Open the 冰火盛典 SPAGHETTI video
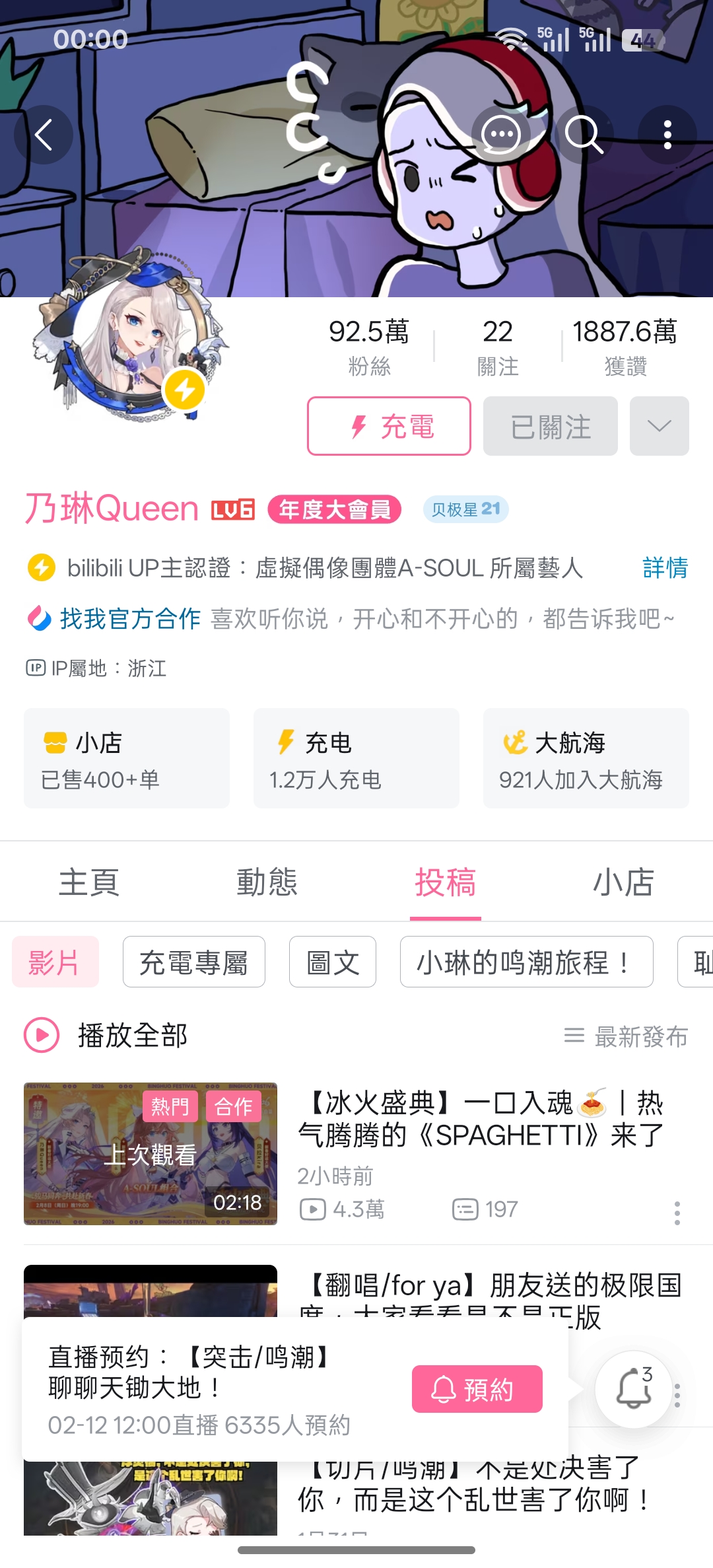The width and height of the screenshot is (713, 1568). click(x=480, y=1120)
